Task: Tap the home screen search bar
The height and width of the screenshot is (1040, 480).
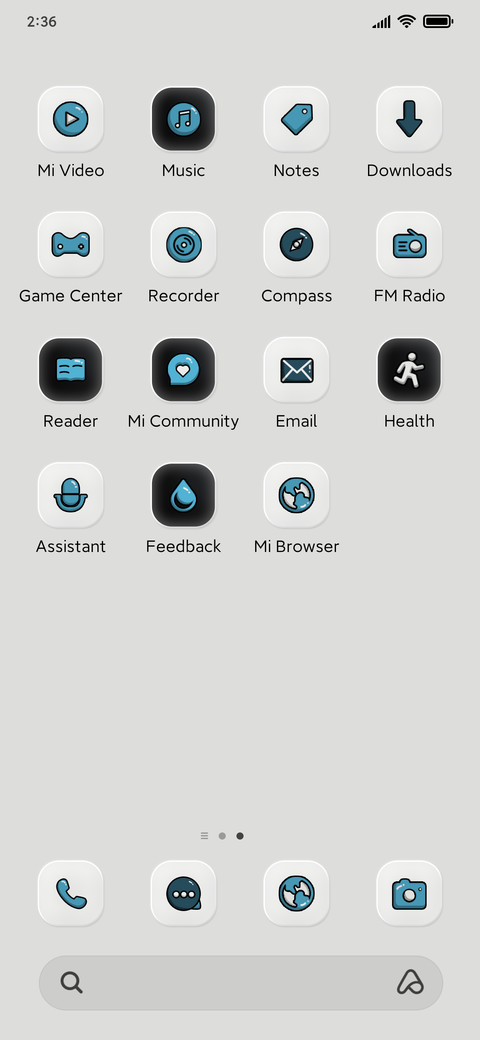Action: coord(241,982)
